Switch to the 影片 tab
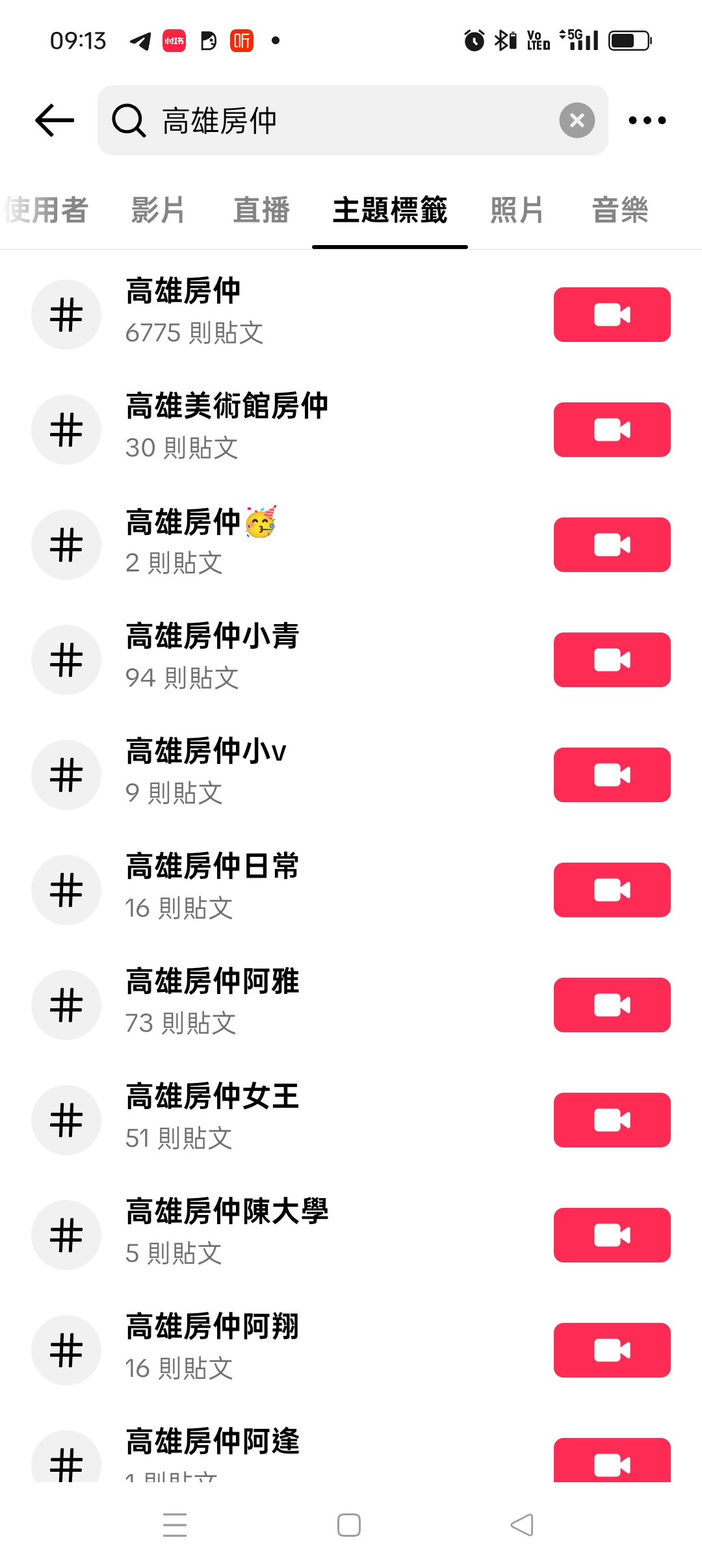This screenshot has width=702, height=1568. coord(158,210)
